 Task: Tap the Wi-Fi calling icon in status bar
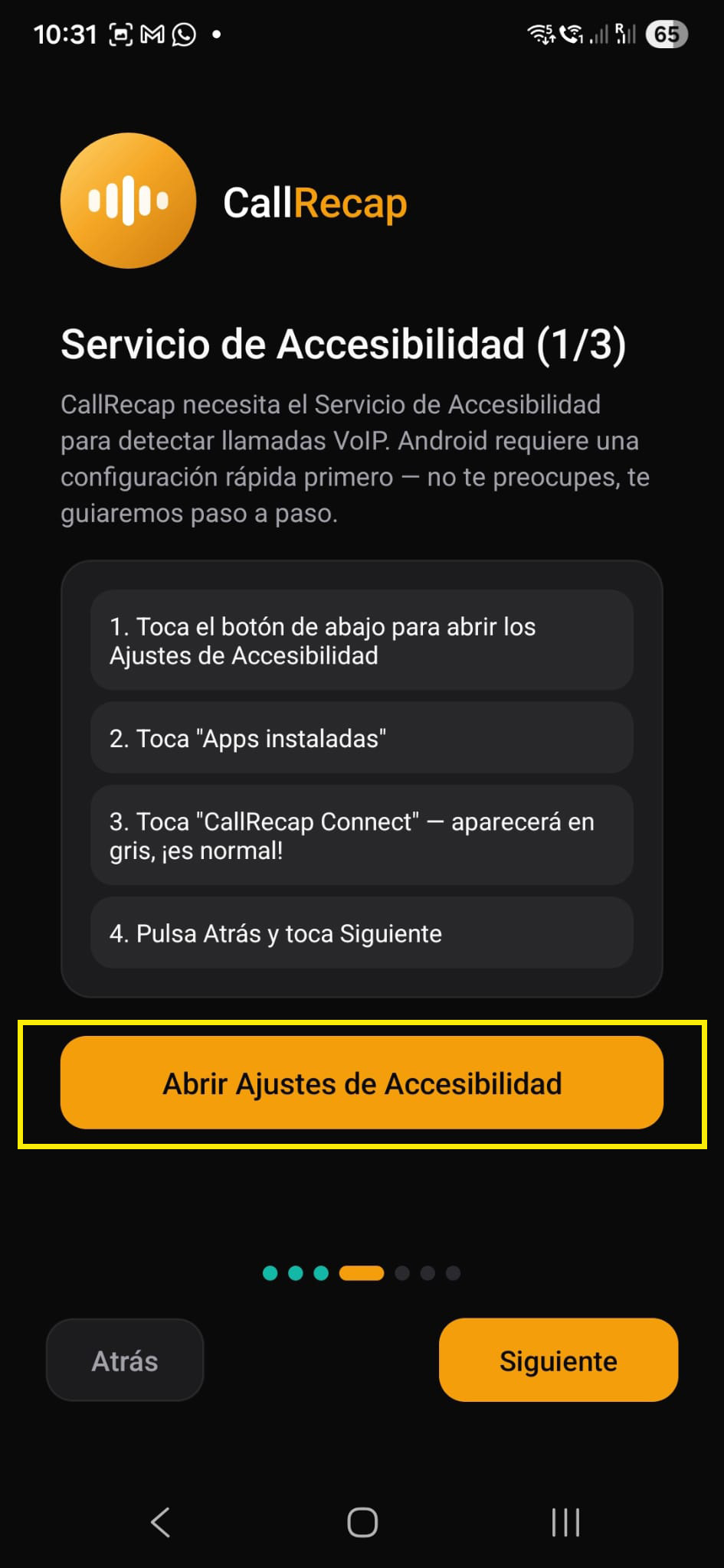(572, 32)
